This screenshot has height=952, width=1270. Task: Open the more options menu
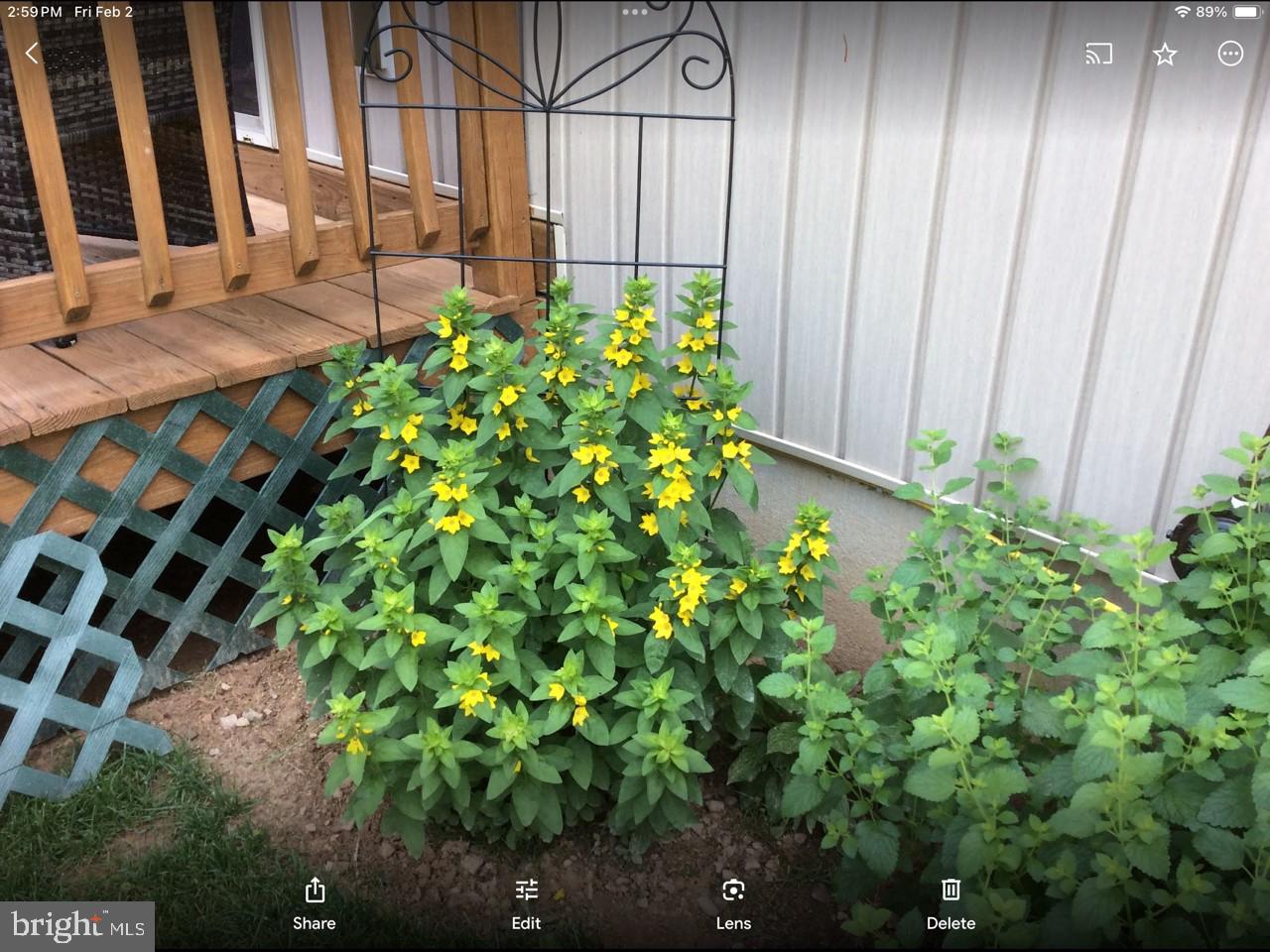[1230, 55]
